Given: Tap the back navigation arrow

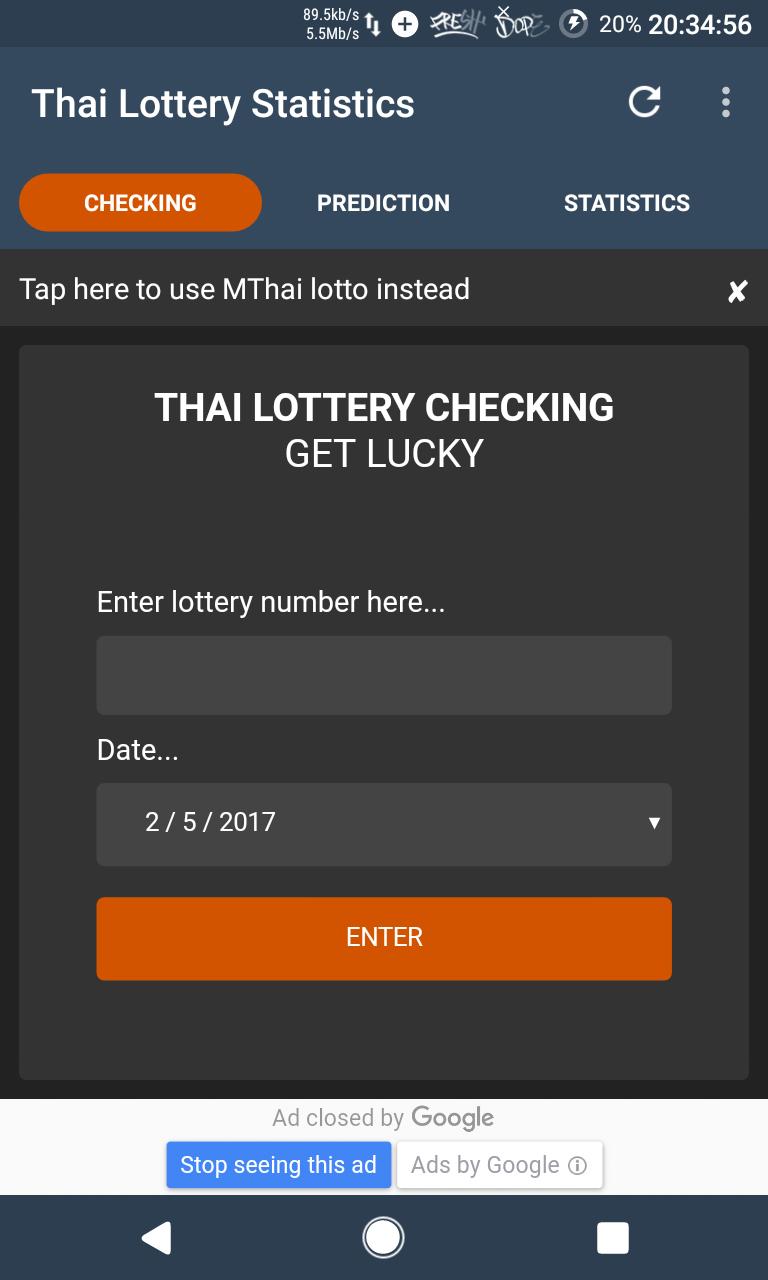Looking at the screenshot, I should pos(156,1237).
